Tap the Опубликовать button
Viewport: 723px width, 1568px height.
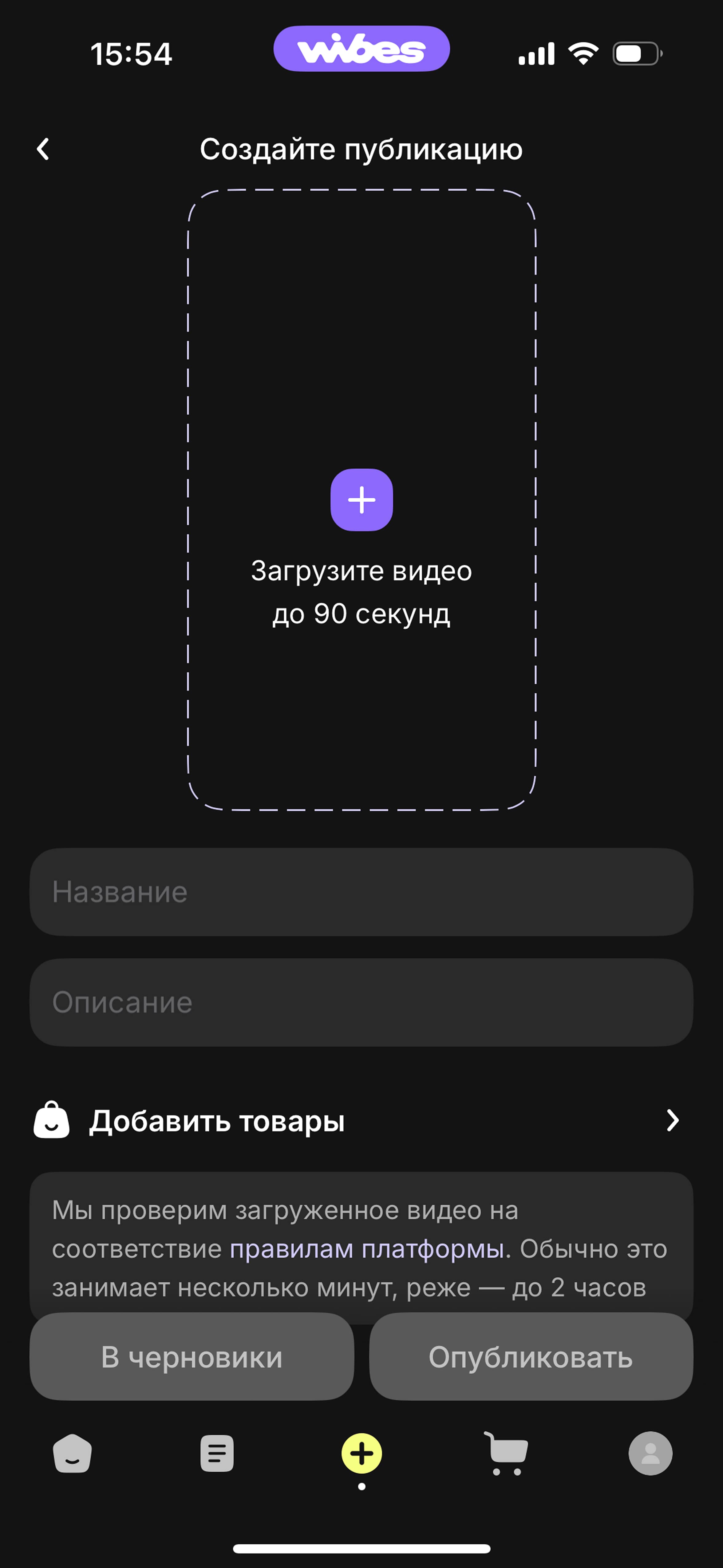(x=531, y=1357)
